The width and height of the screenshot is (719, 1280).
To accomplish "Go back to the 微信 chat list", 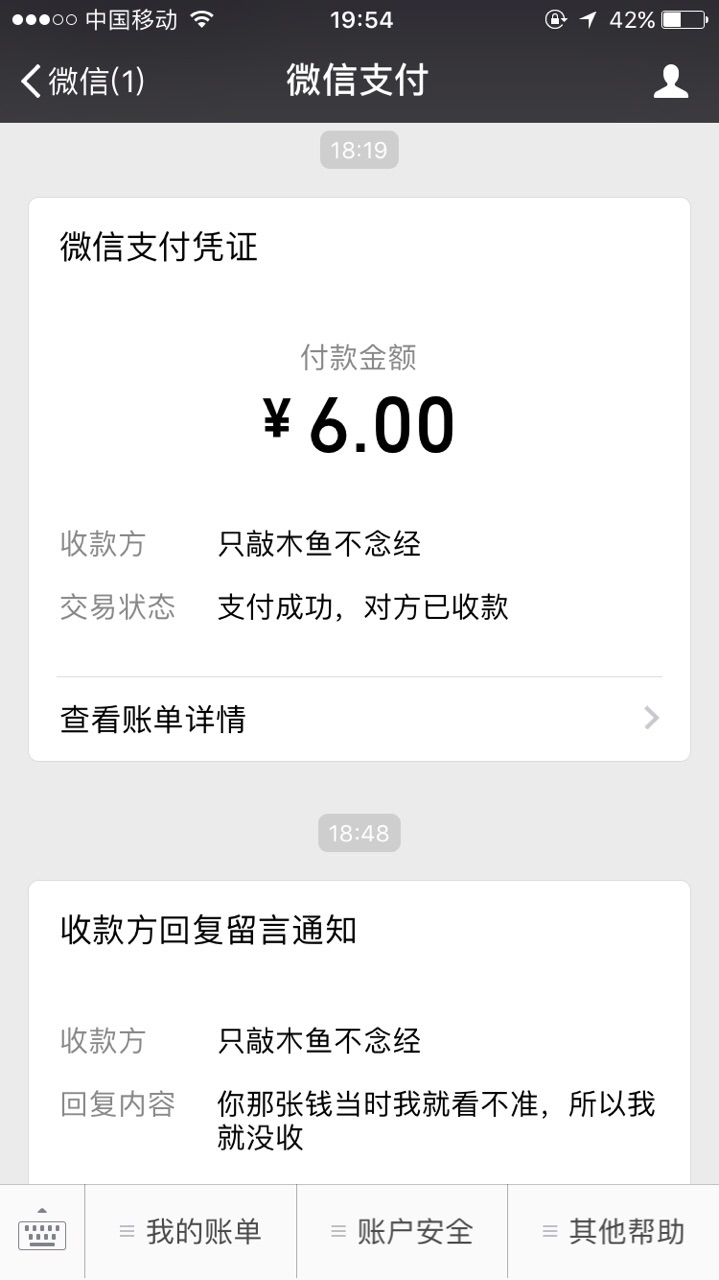I will click(82, 81).
